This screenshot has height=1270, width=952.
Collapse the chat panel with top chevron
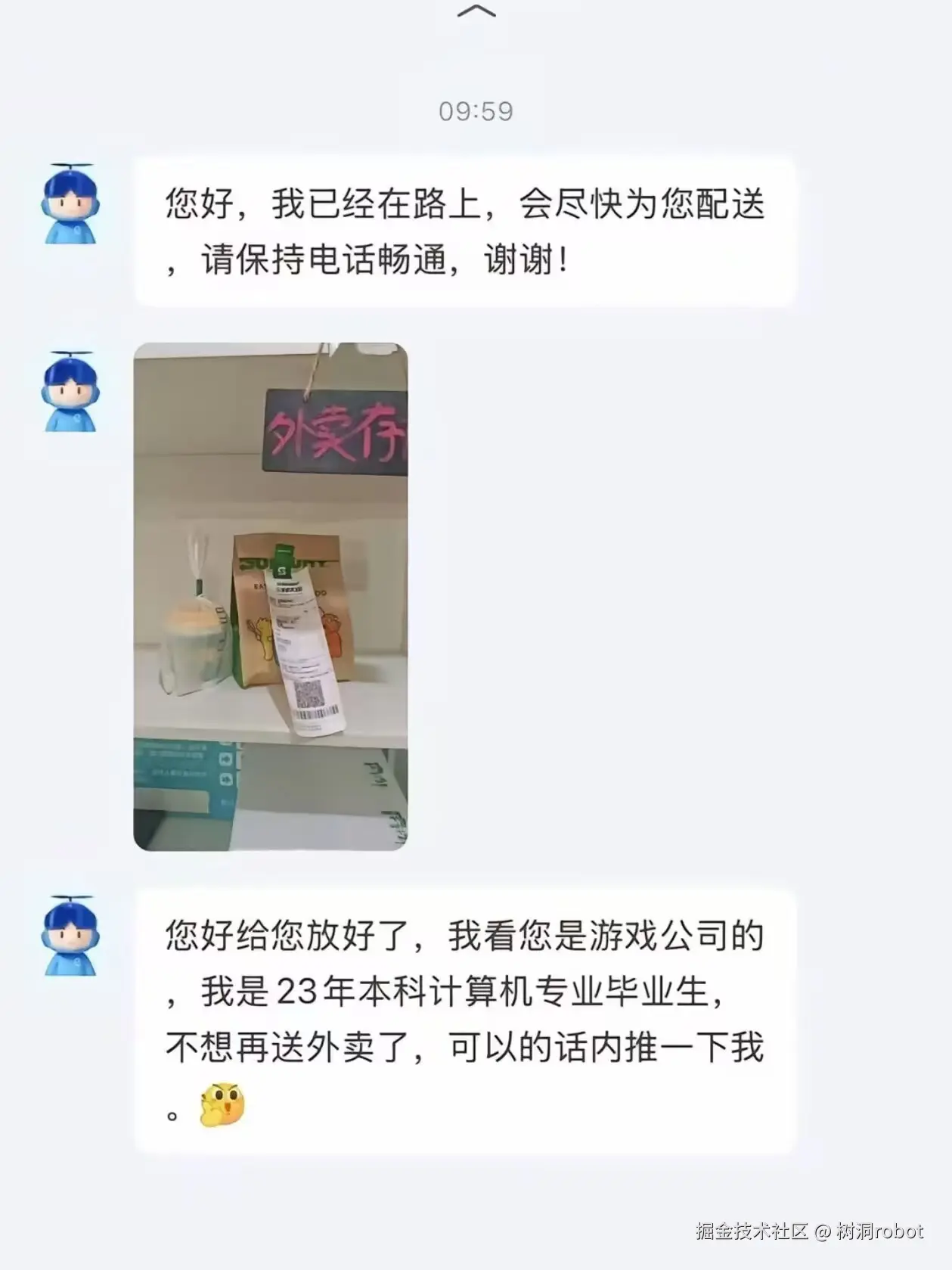point(476,11)
